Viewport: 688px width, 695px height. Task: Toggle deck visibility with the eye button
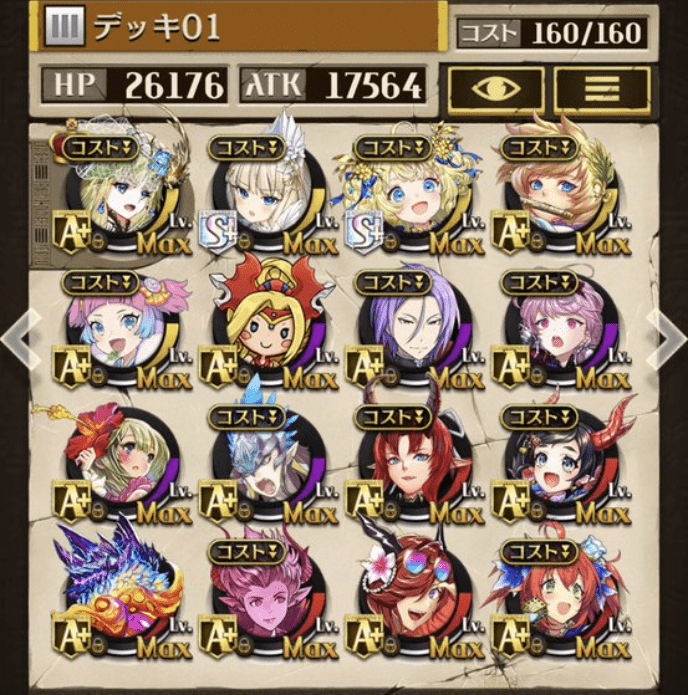click(x=495, y=88)
